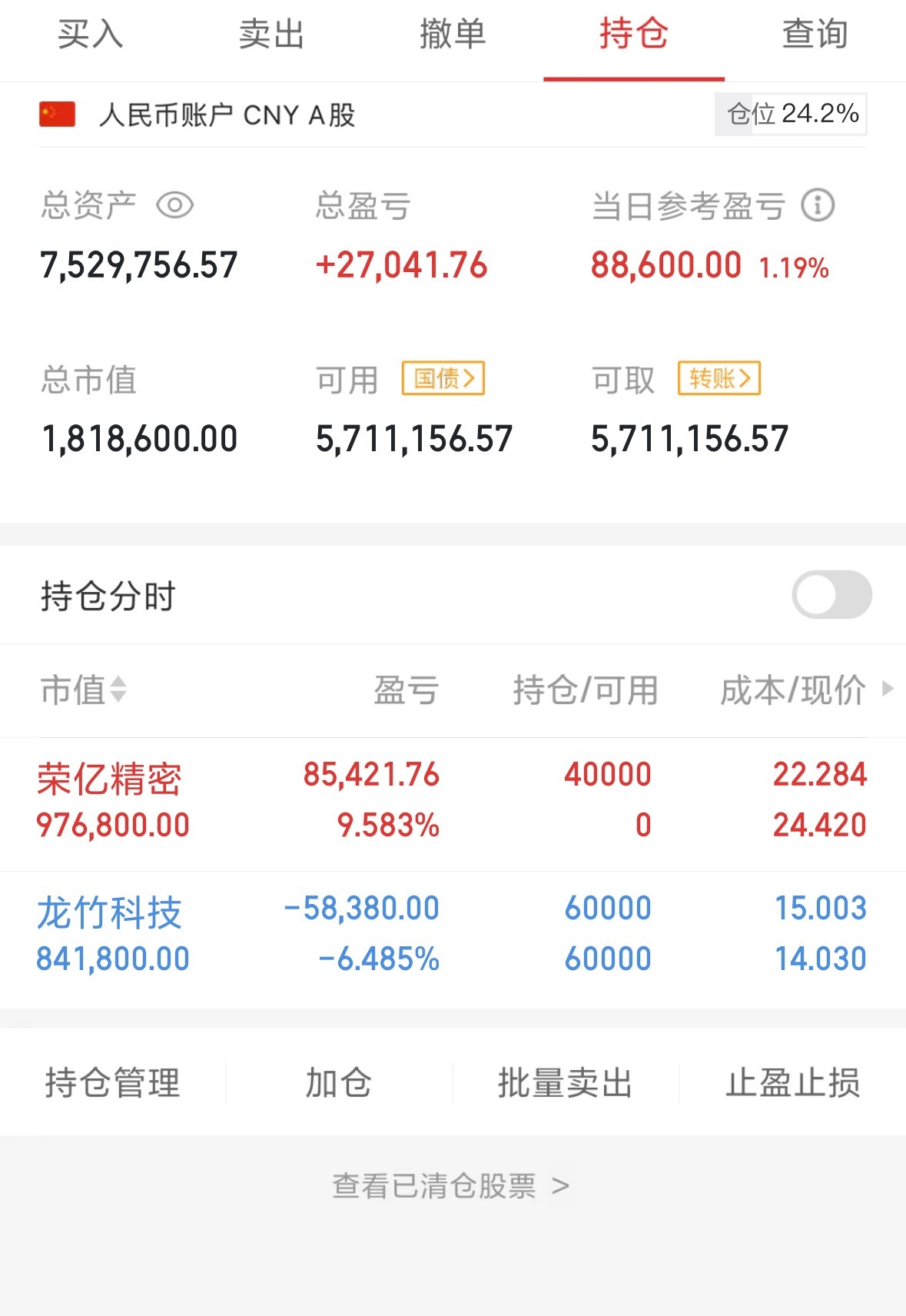Switch to the 买入 tab
This screenshot has width=906, height=1316.
[90, 34]
